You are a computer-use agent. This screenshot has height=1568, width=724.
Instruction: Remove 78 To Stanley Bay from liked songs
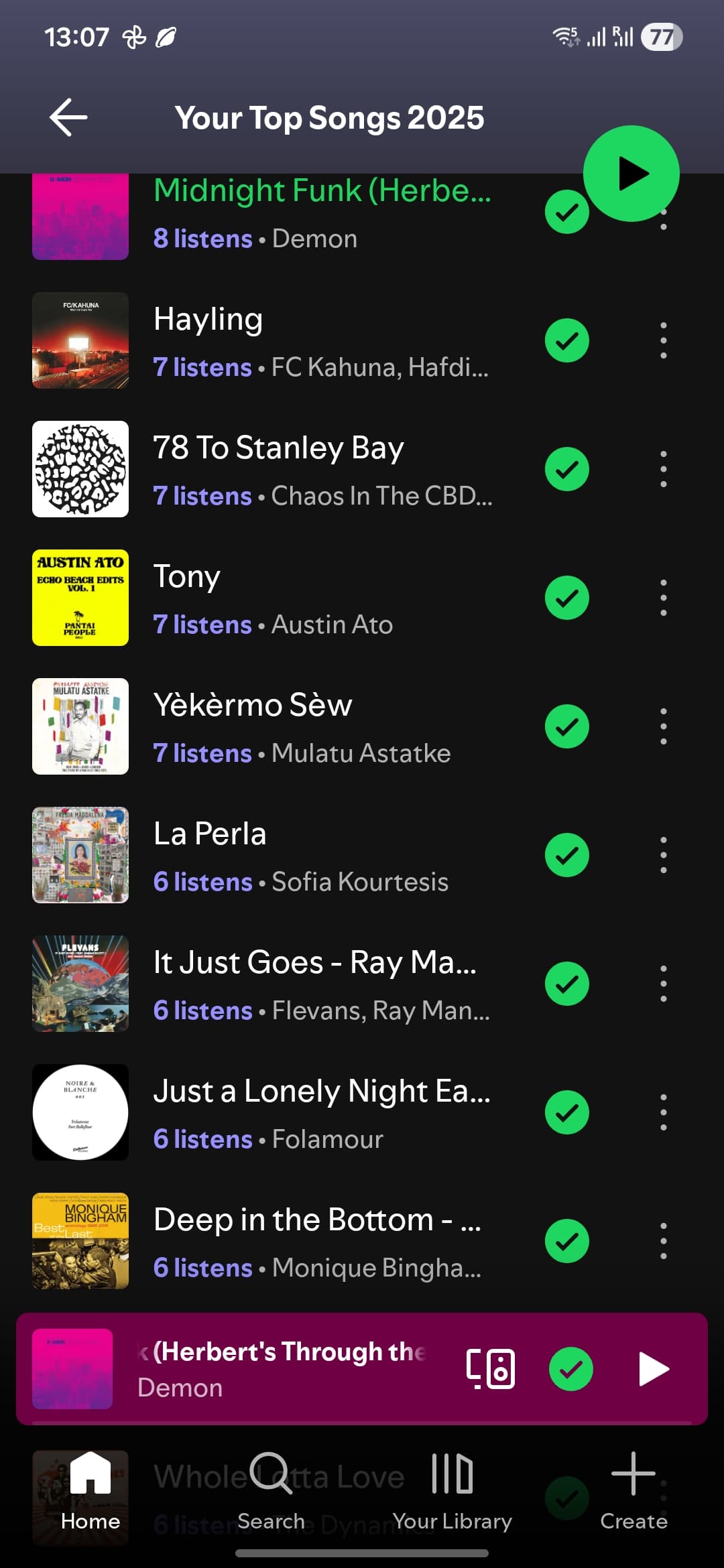(x=567, y=469)
